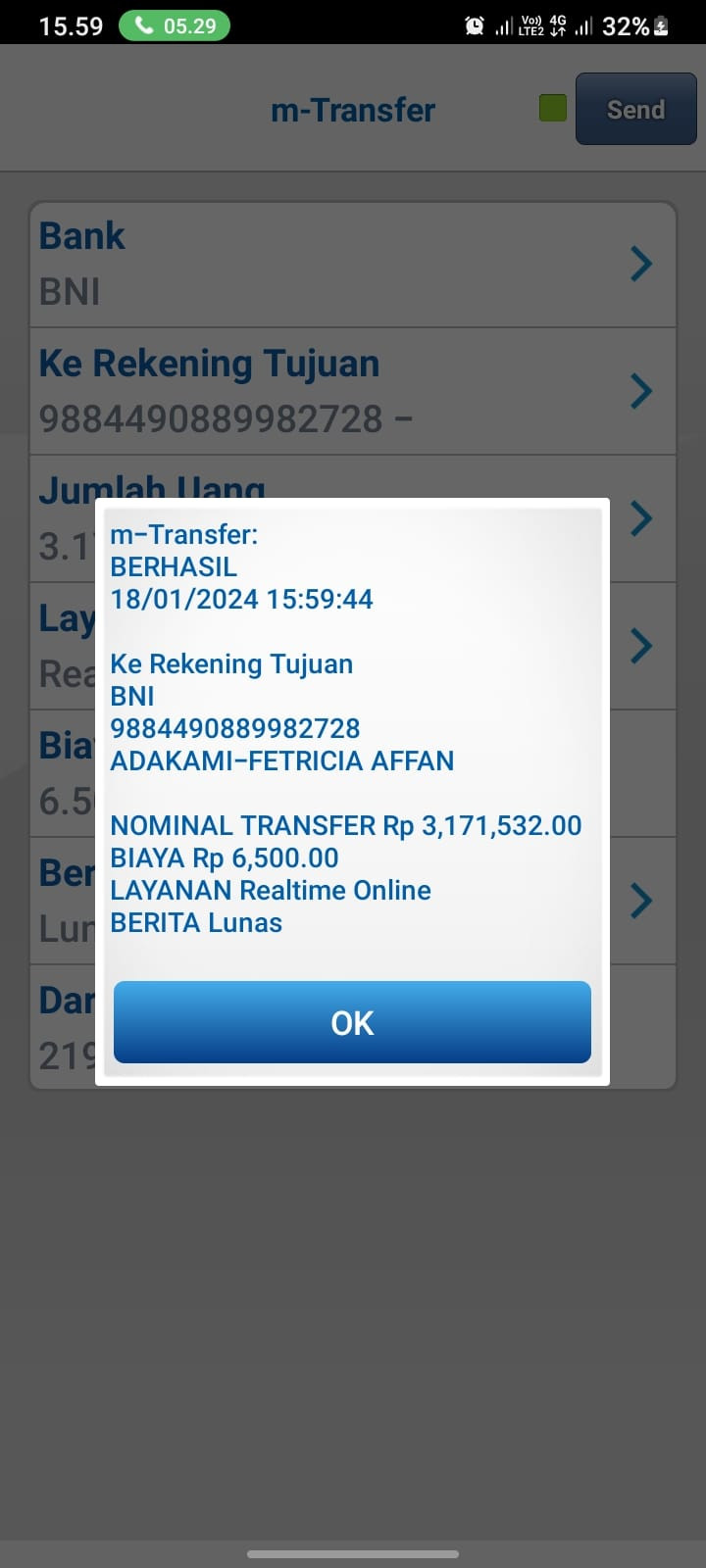706x1568 pixels.
Task: Return to the ongoing call pill
Action: coord(175,25)
